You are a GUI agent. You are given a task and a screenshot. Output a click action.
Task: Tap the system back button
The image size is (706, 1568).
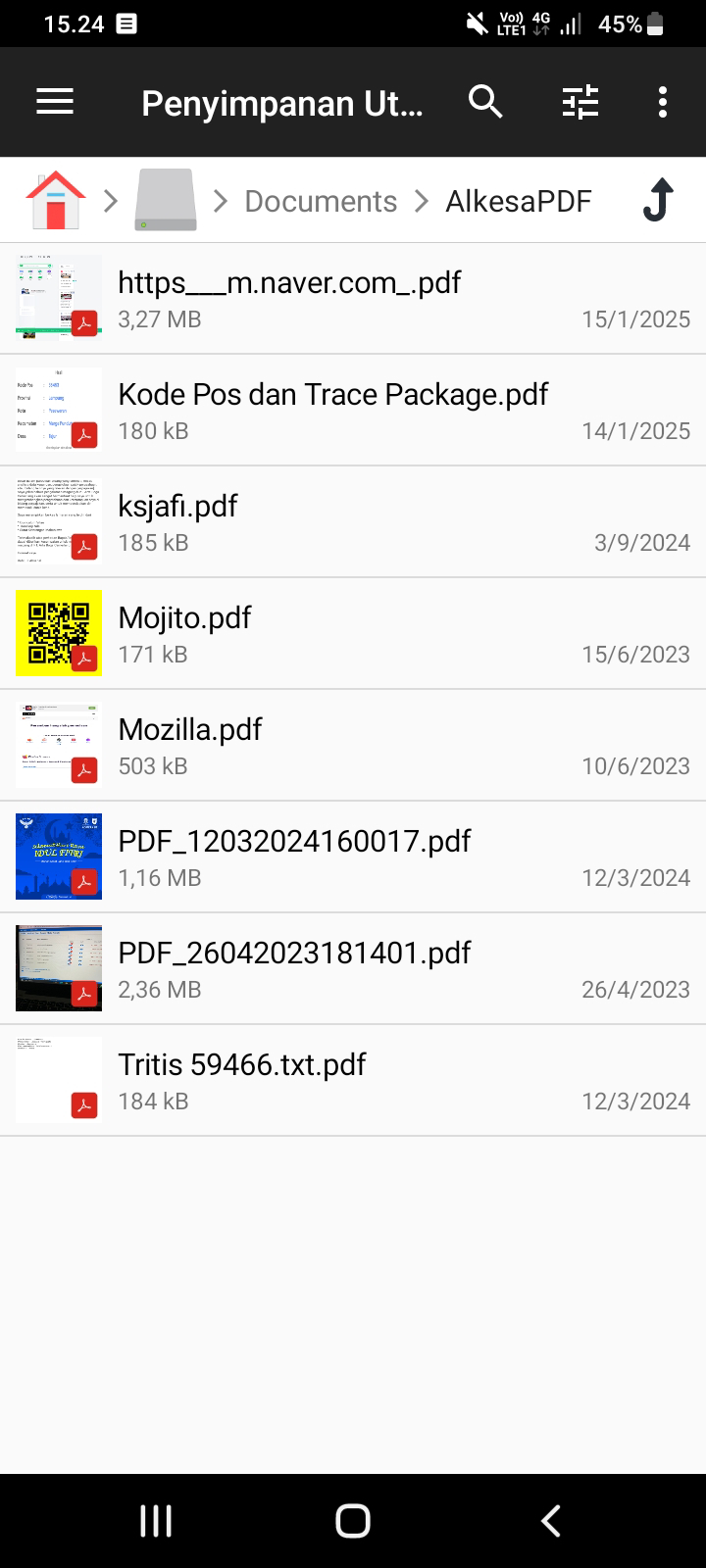551,1521
